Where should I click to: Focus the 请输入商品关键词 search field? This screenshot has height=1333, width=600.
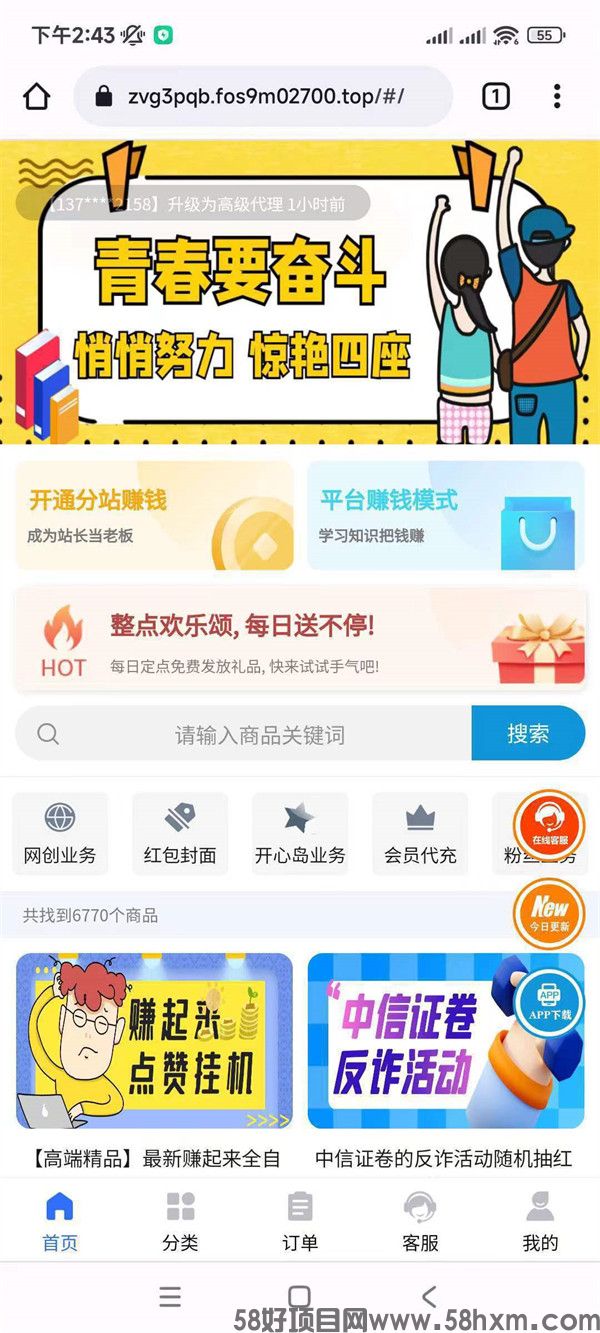pos(259,735)
